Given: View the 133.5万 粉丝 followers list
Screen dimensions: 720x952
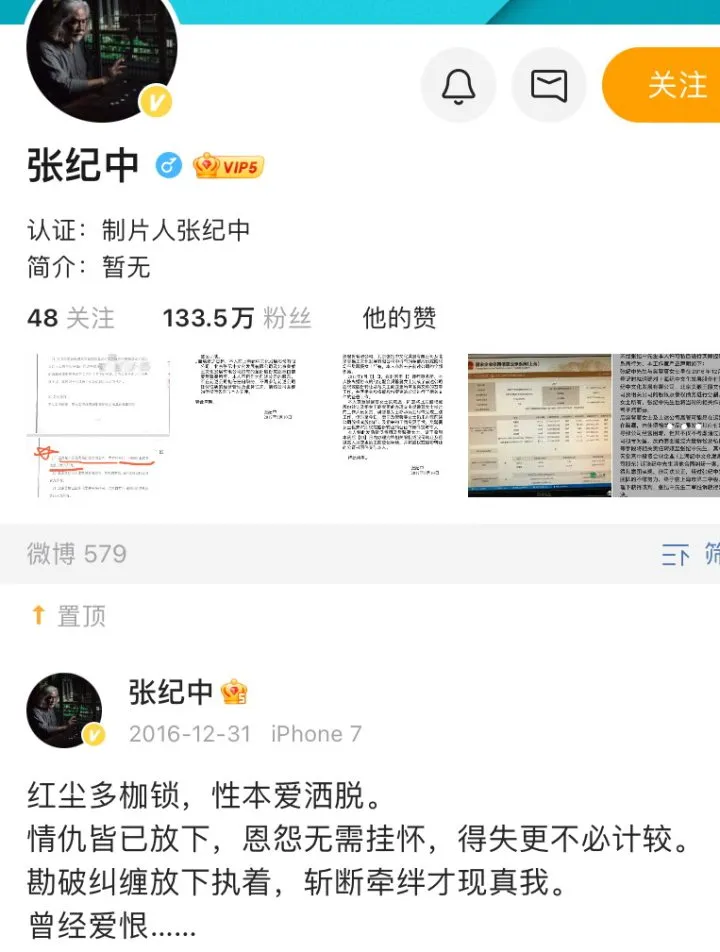Looking at the screenshot, I should (x=237, y=318).
